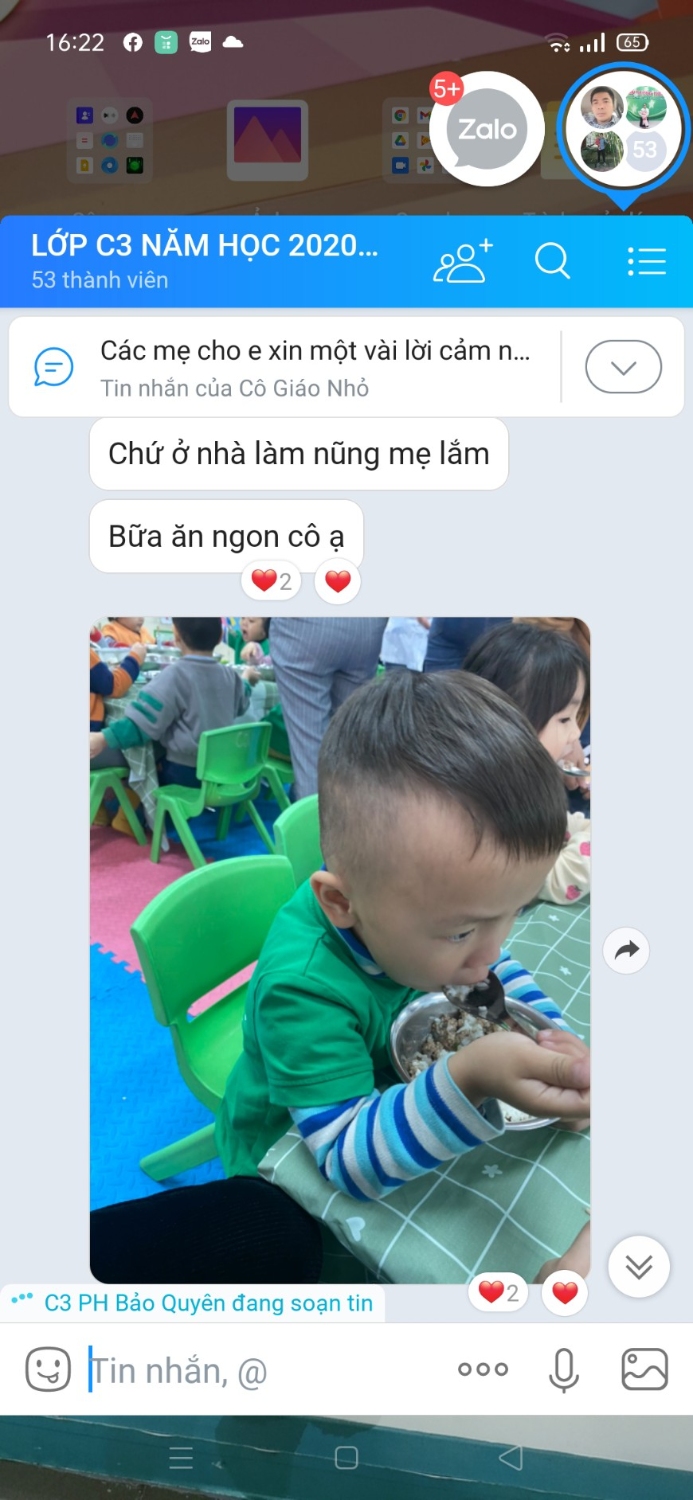Search messages in this chat
The width and height of the screenshot is (693, 1500).
point(552,261)
